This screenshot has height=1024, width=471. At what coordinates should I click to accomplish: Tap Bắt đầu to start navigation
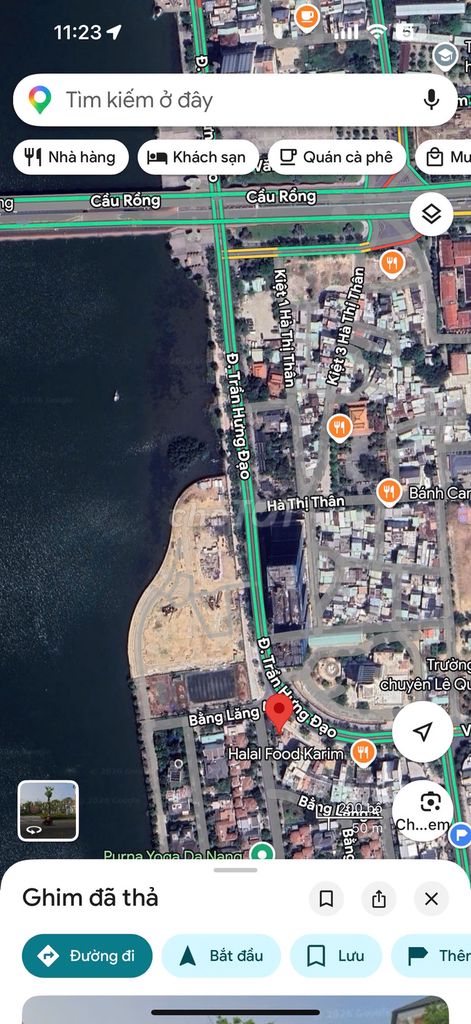(221, 955)
